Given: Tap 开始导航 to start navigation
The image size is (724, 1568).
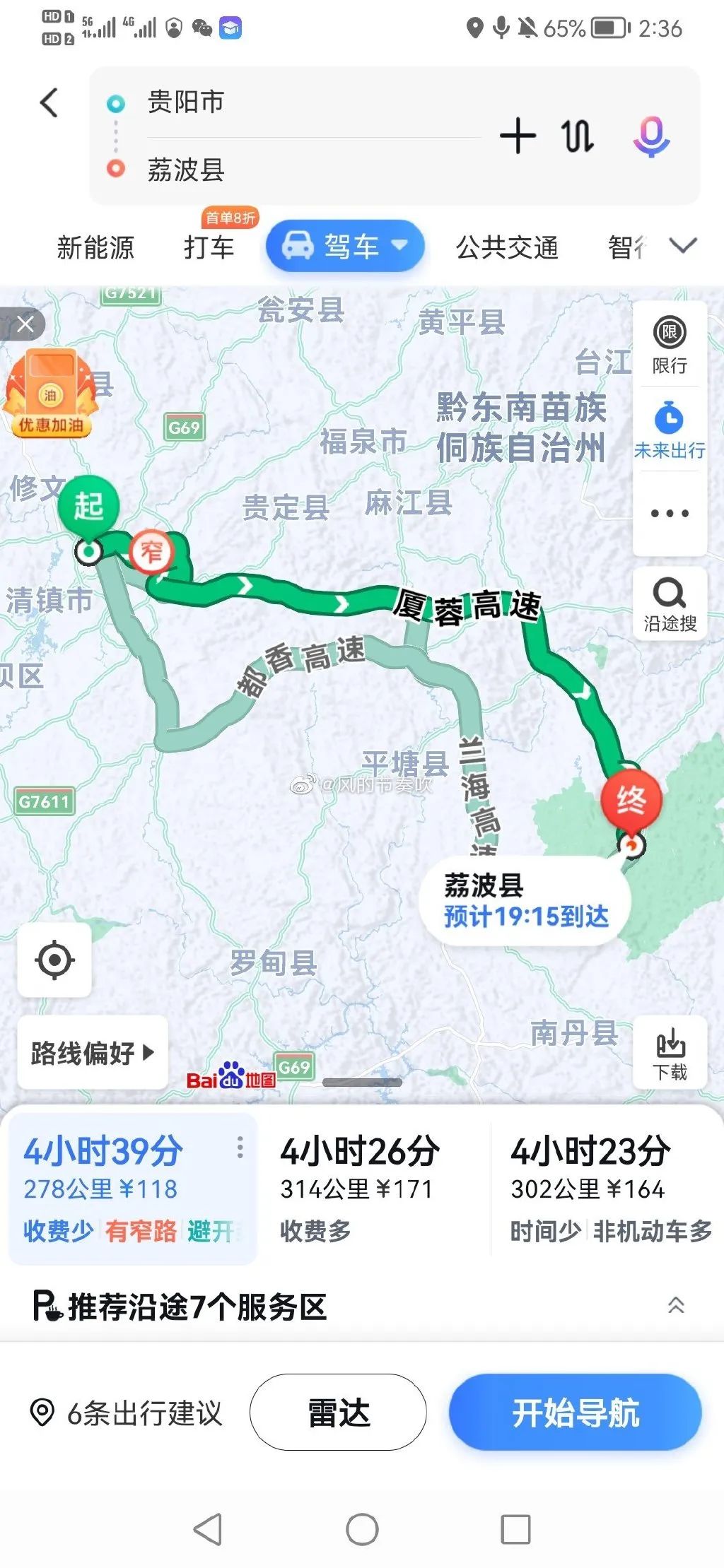Looking at the screenshot, I should (575, 1413).
